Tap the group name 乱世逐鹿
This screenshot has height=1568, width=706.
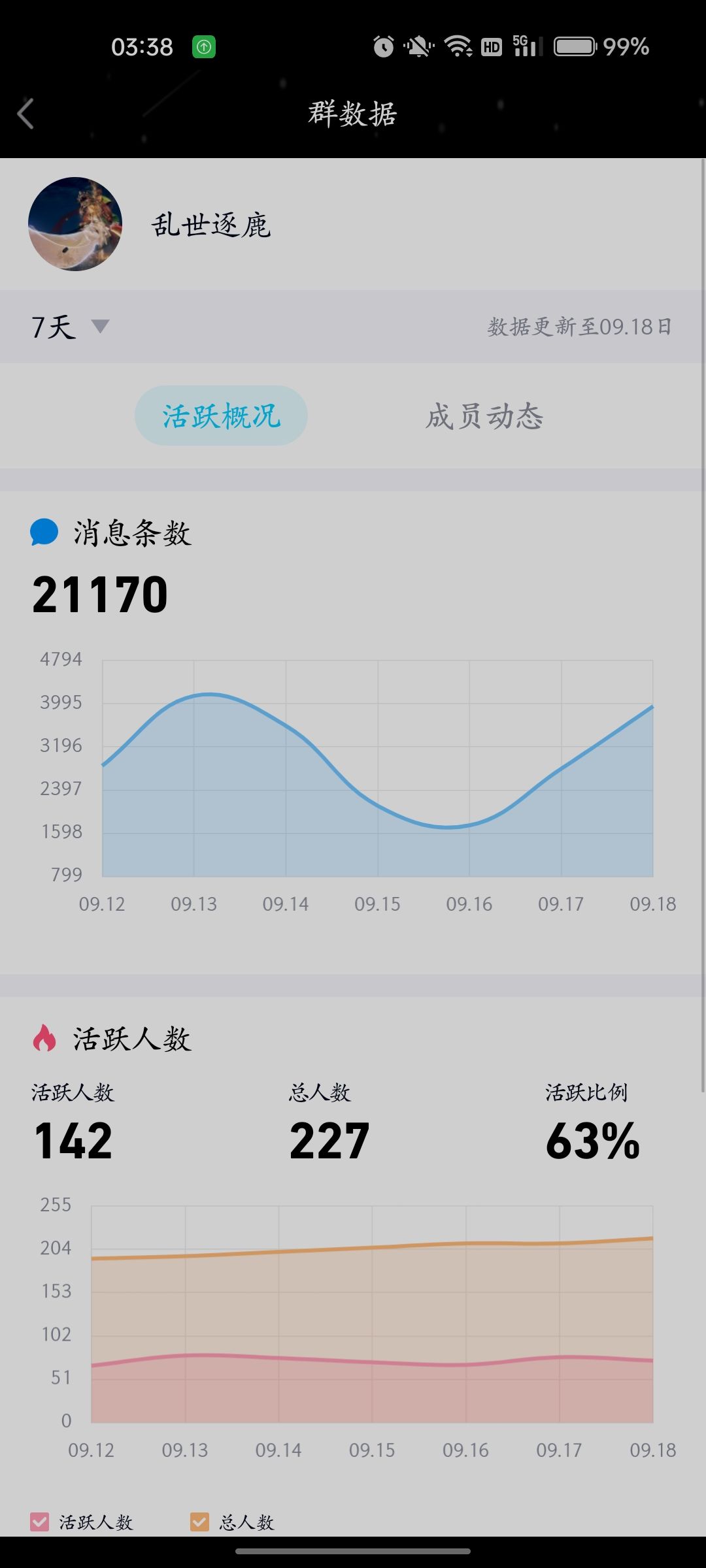coord(212,225)
